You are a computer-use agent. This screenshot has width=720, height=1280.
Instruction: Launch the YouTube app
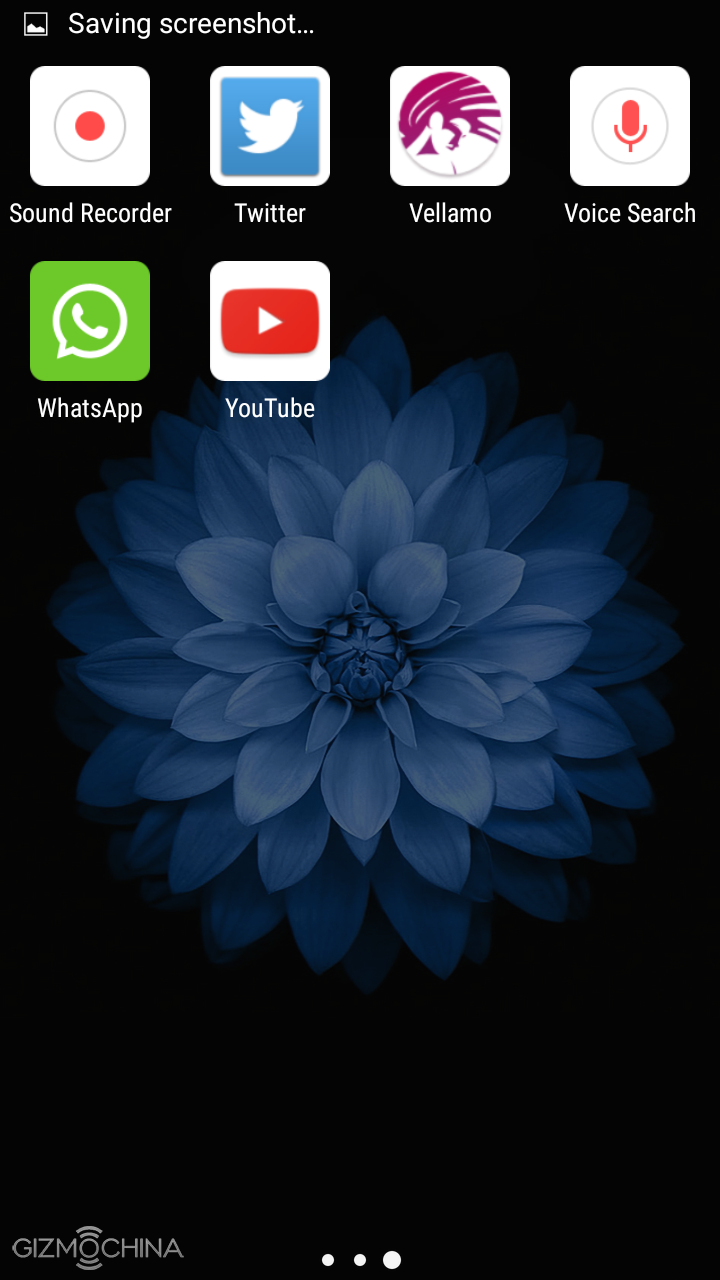point(270,322)
